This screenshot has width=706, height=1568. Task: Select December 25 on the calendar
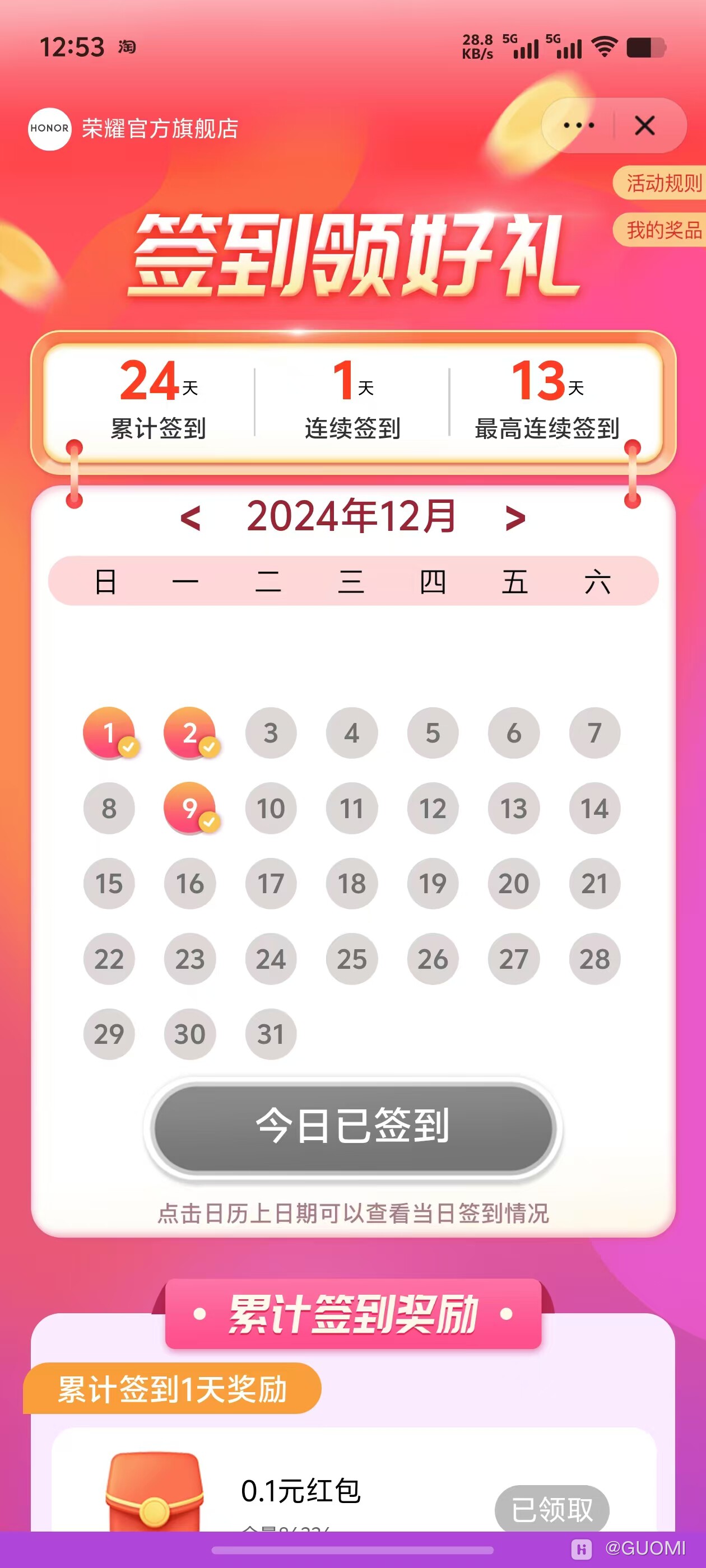[x=352, y=959]
